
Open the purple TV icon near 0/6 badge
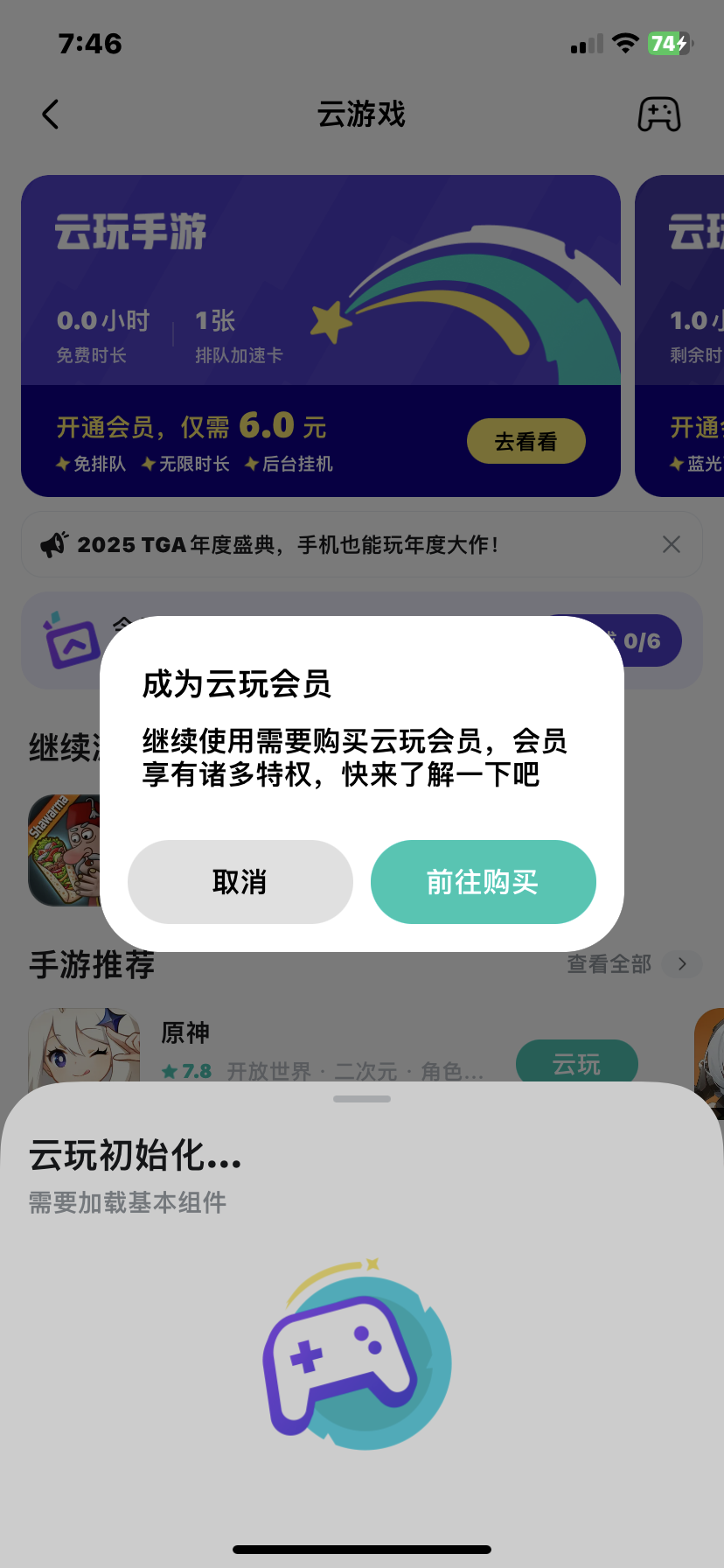coord(66,640)
